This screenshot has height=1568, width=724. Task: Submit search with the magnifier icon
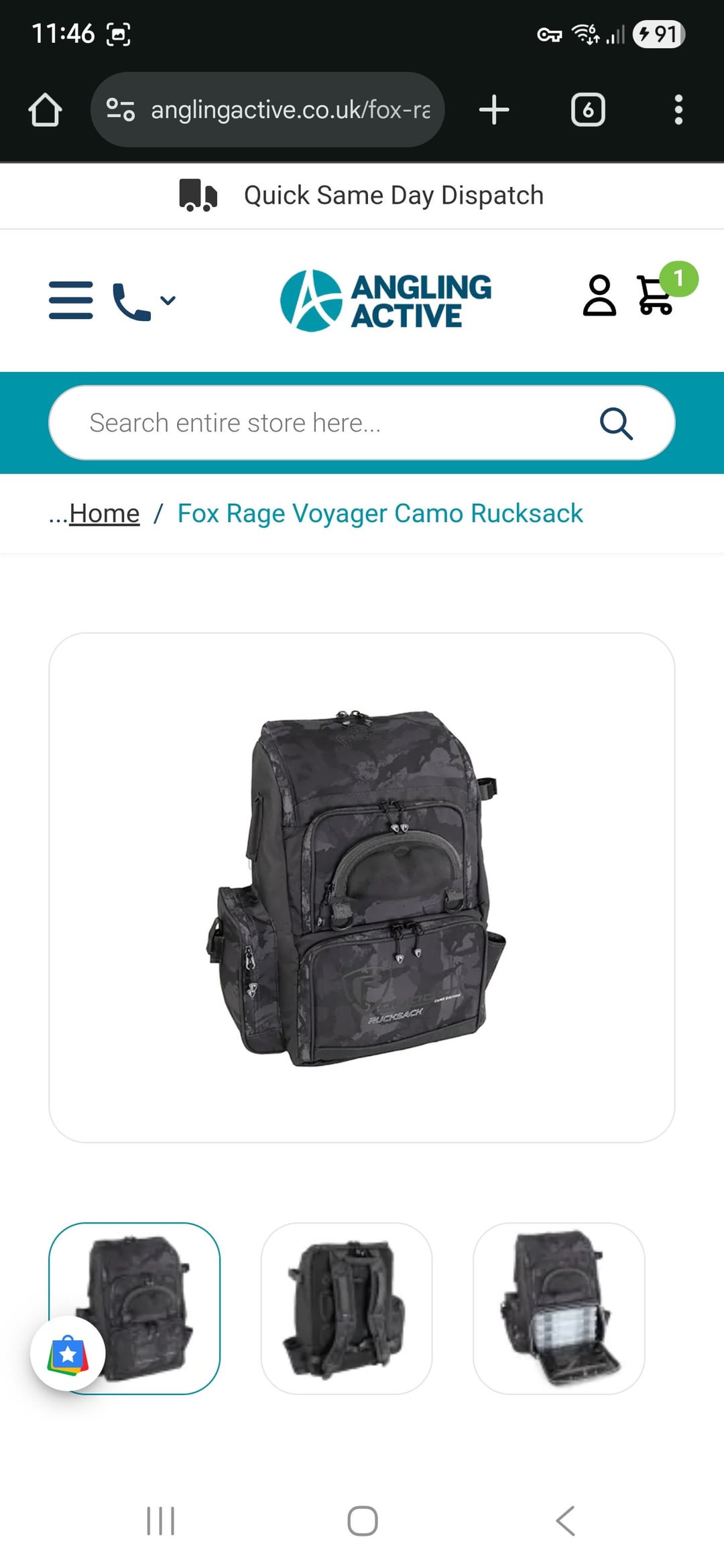(x=615, y=423)
